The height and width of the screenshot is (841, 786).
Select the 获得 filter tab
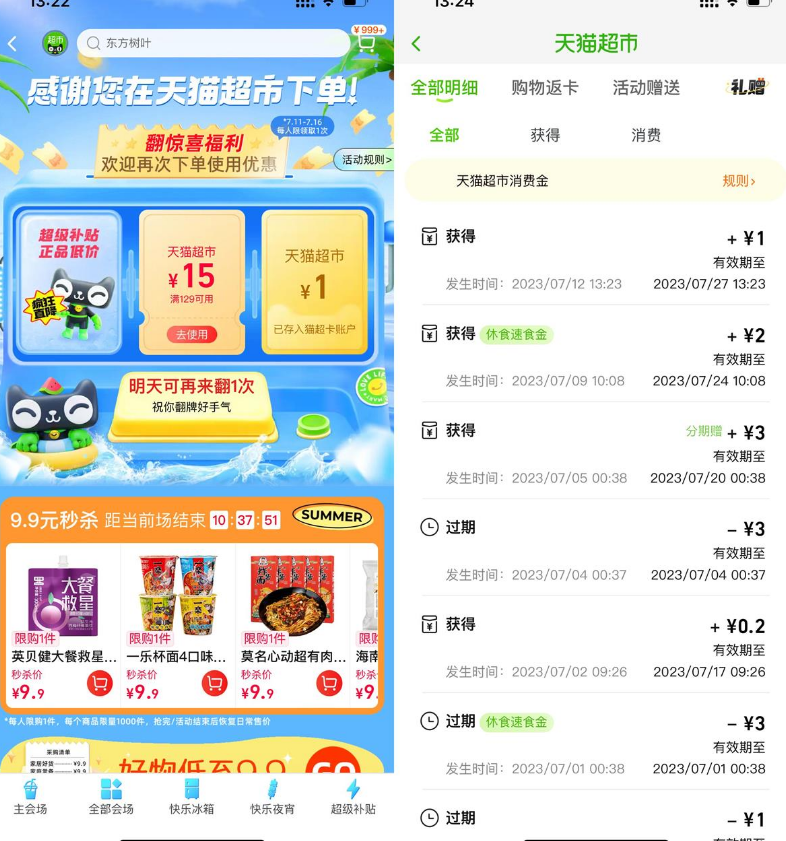pyautogui.click(x=544, y=134)
